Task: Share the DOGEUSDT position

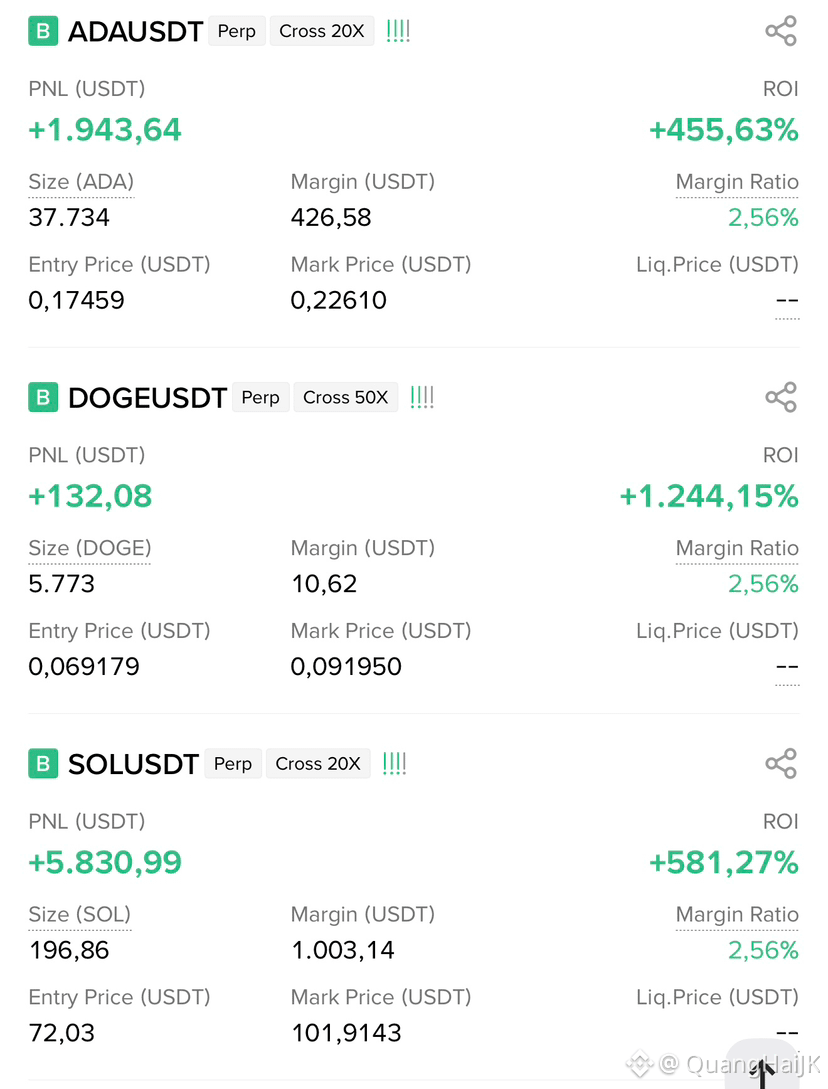Action: click(x=781, y=397)
